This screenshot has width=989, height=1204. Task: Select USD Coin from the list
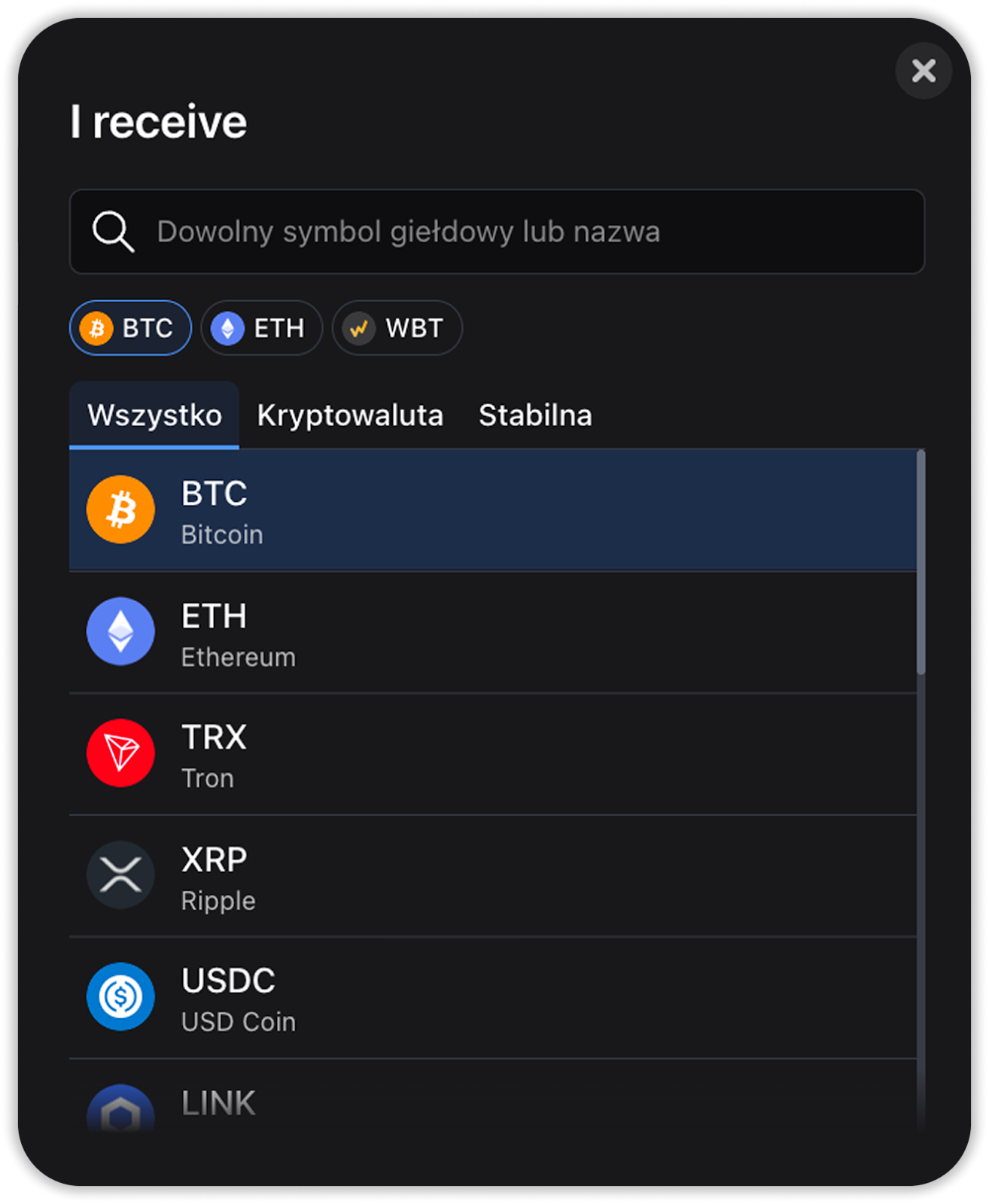493,998
